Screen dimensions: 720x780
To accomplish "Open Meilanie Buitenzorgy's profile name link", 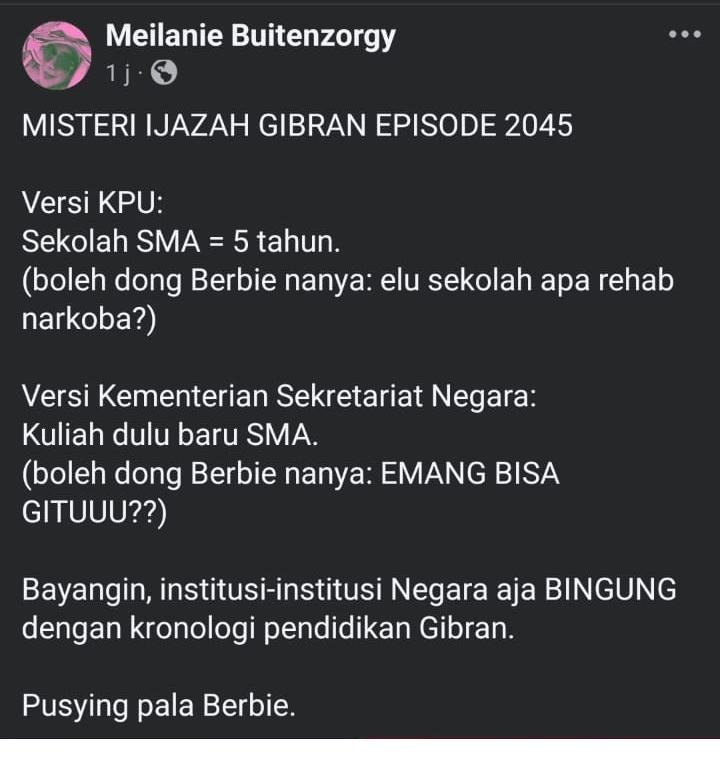I will click(250, 36).
